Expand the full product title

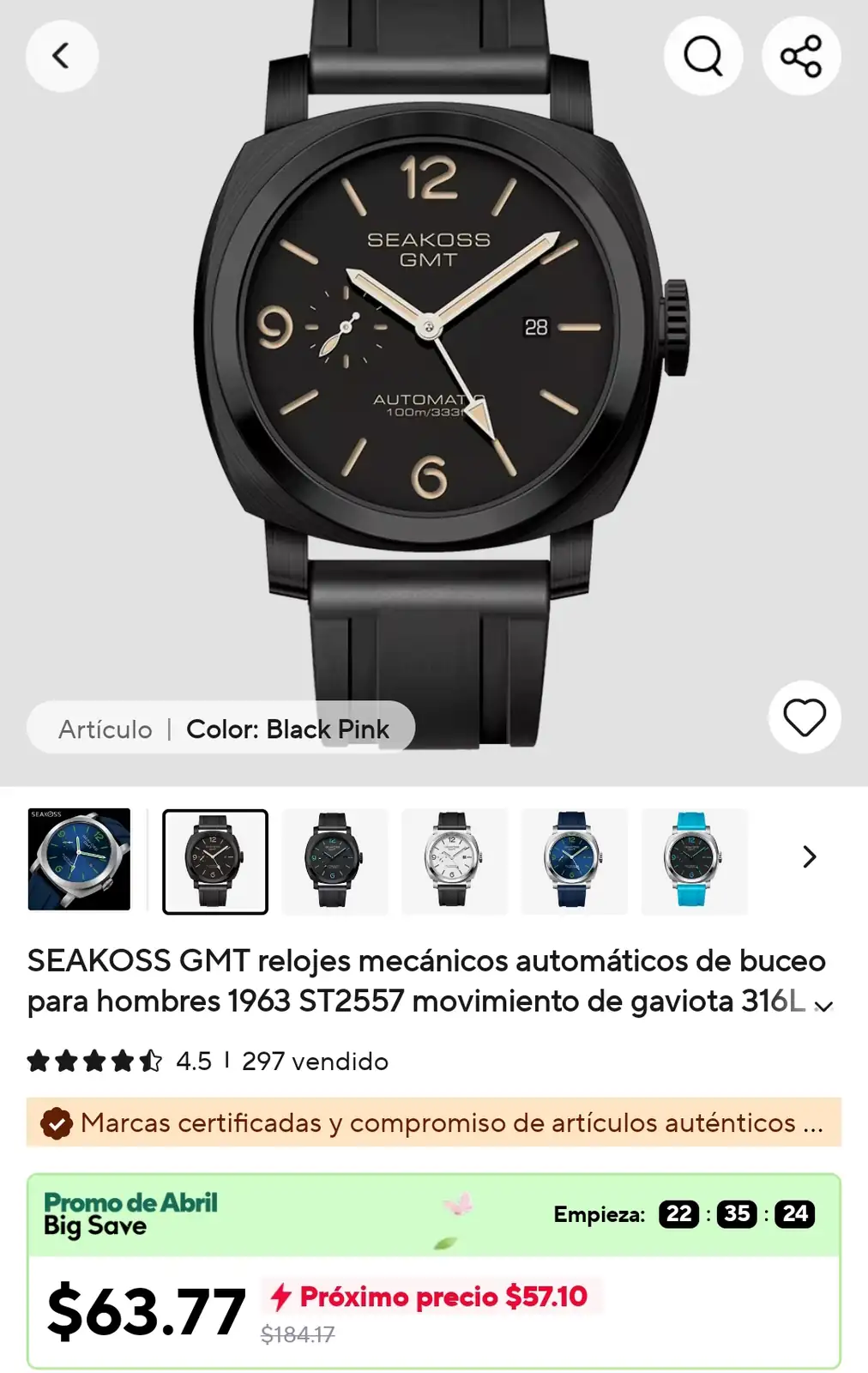(823, 1006)
